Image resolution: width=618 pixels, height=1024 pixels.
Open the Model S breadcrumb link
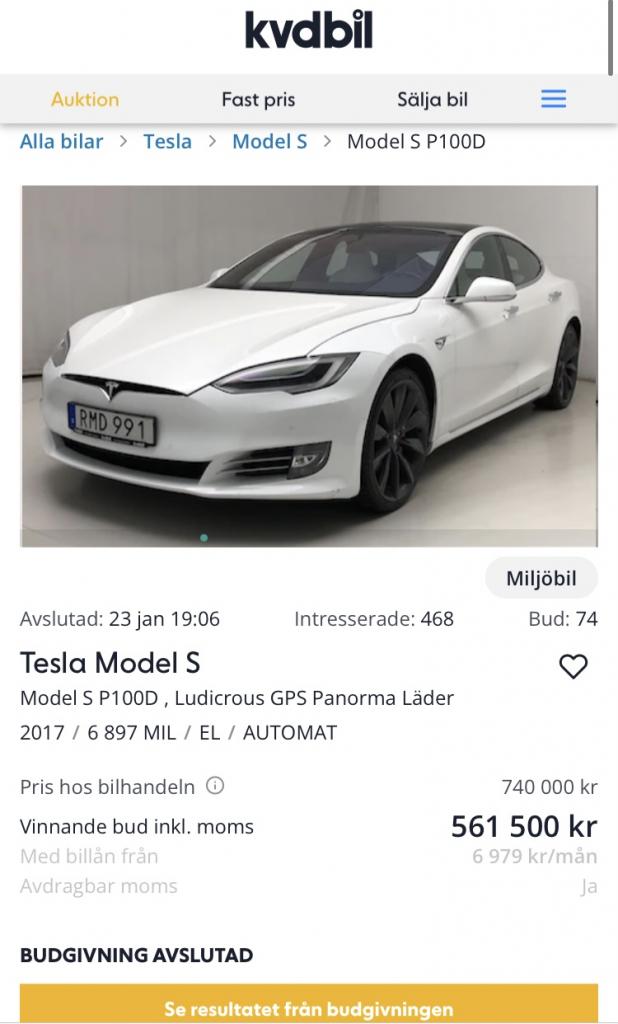tap(269, 141)
